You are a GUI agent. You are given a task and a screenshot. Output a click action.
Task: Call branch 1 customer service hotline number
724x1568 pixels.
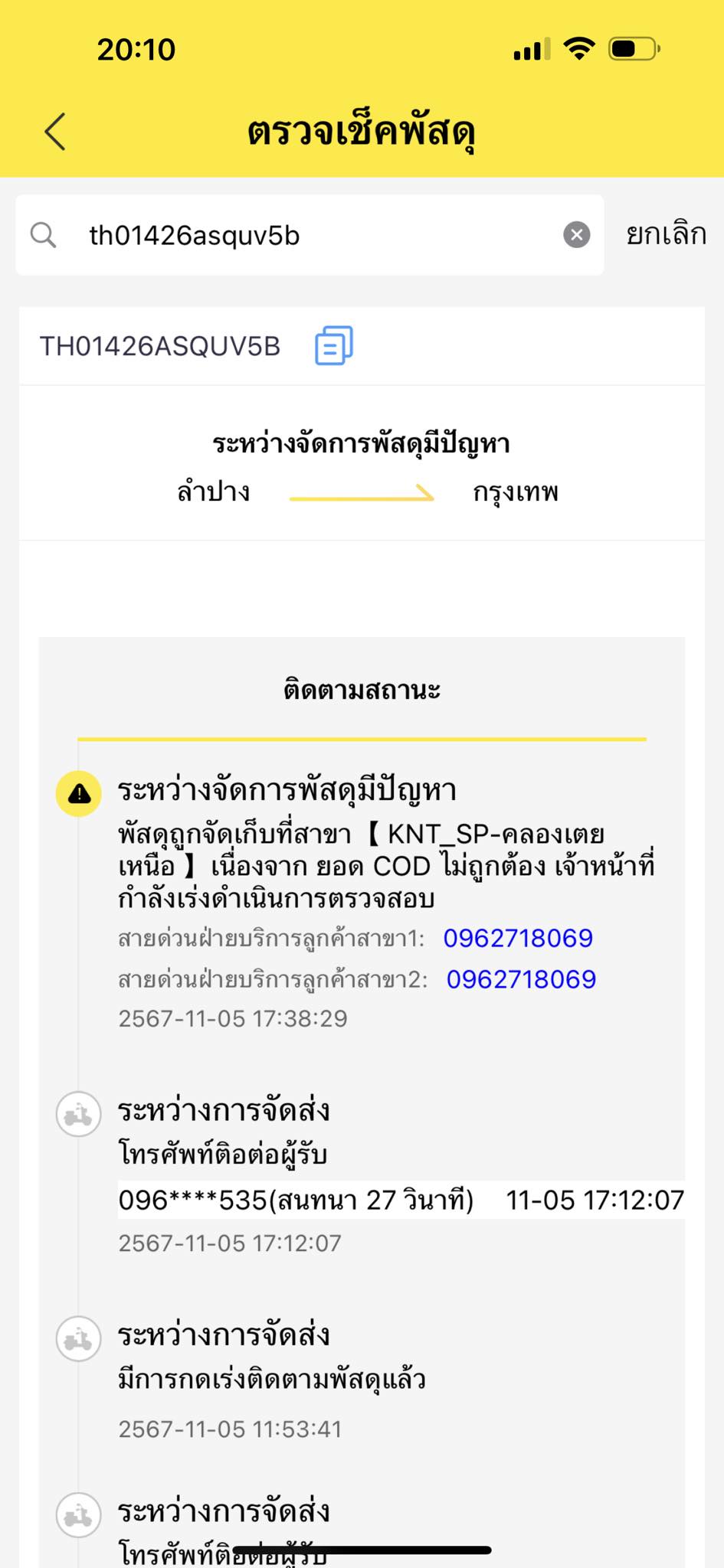click(x=518, y=938)
